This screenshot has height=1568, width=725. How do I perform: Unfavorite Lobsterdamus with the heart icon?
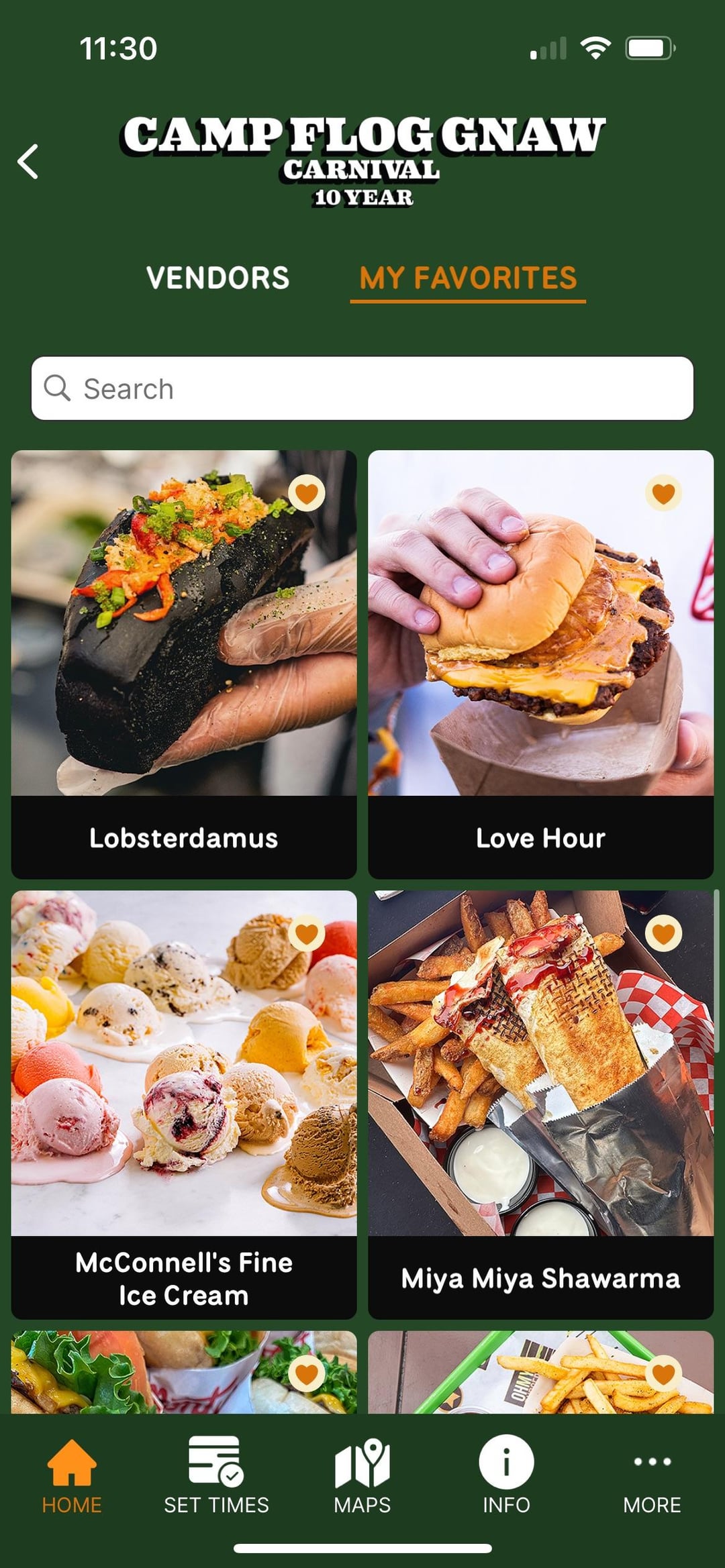click(x=307, y=493)
